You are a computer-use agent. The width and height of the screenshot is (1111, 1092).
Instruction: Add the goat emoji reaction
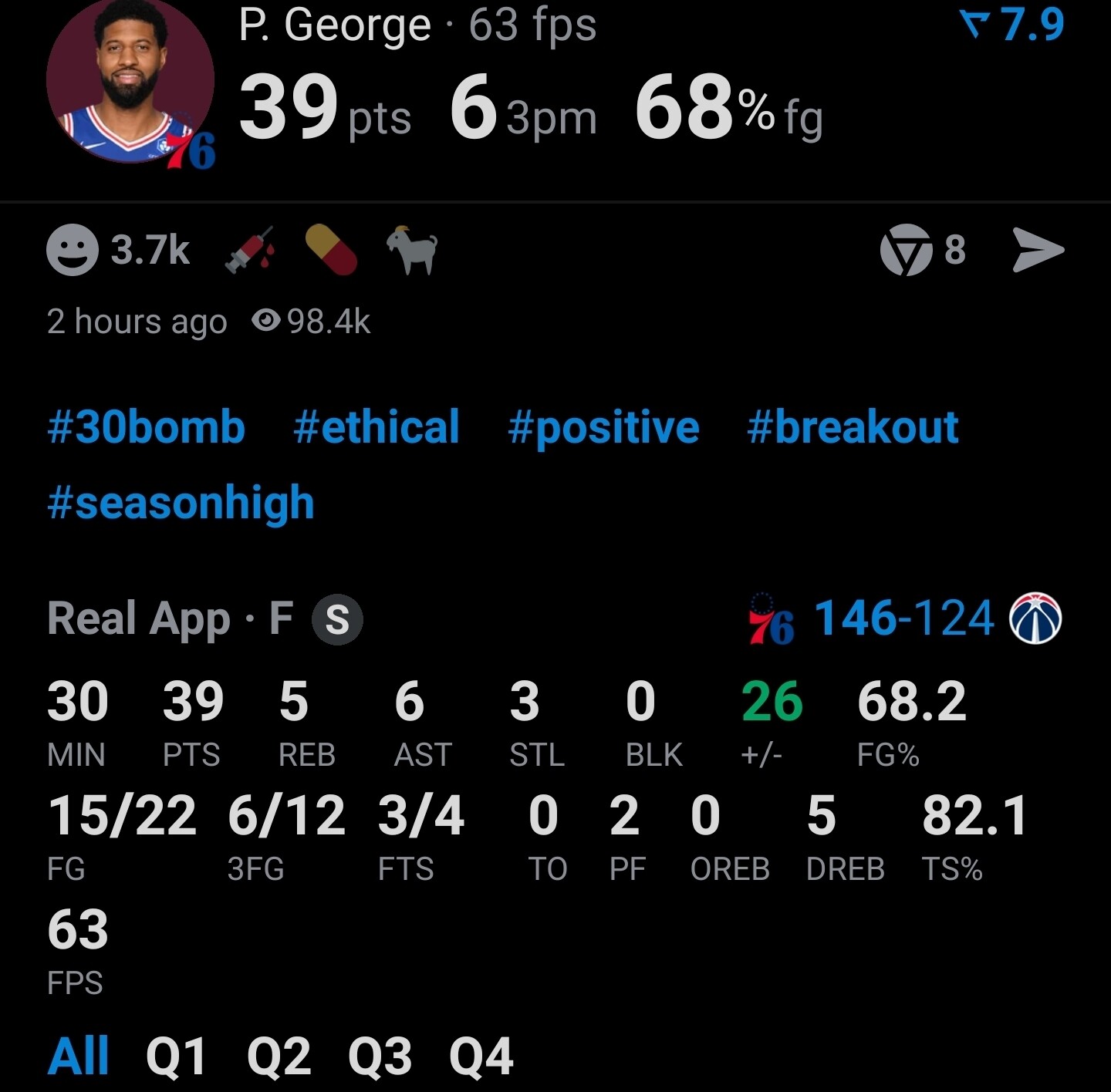tap(412, 250)
